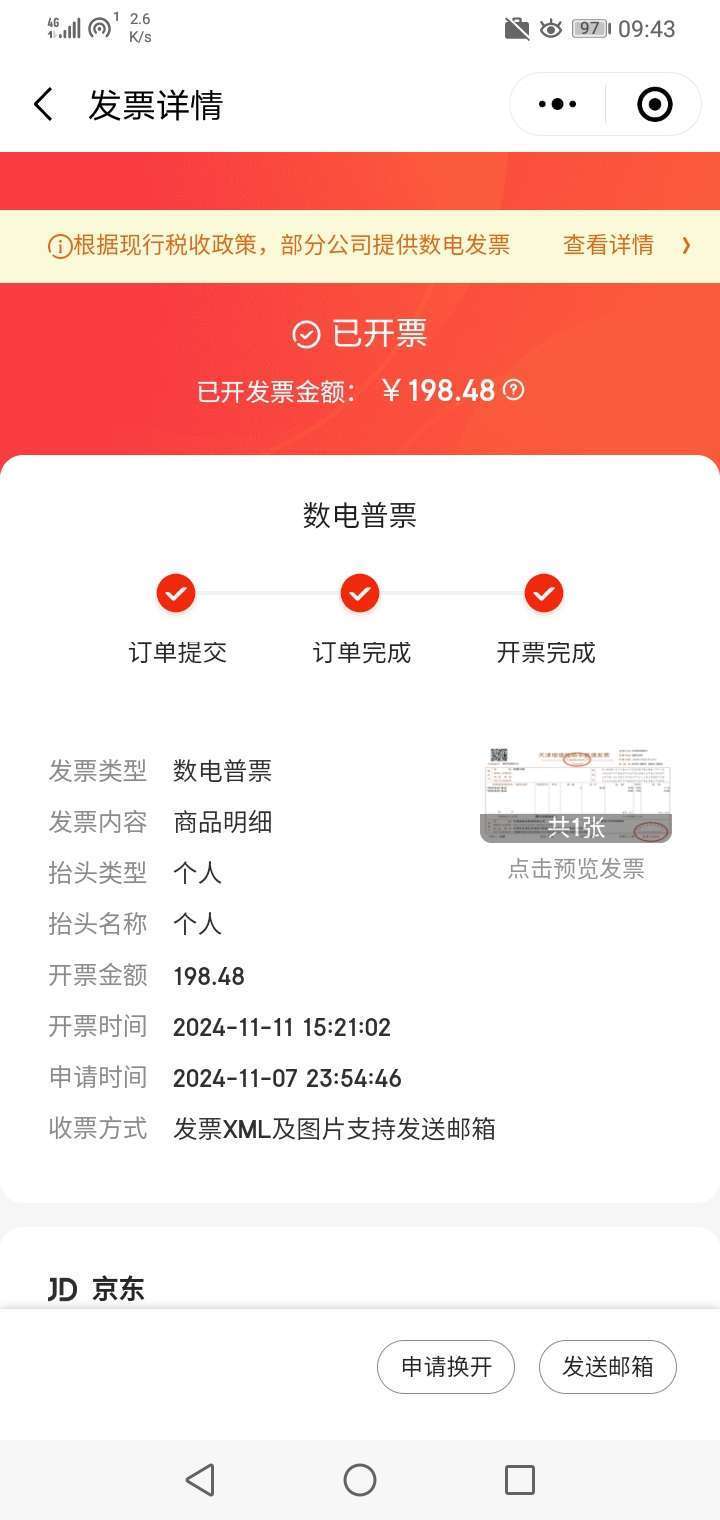The image size is (720, 1520).
Task: Tap 申请换开 button
Action: [446, 1367]
